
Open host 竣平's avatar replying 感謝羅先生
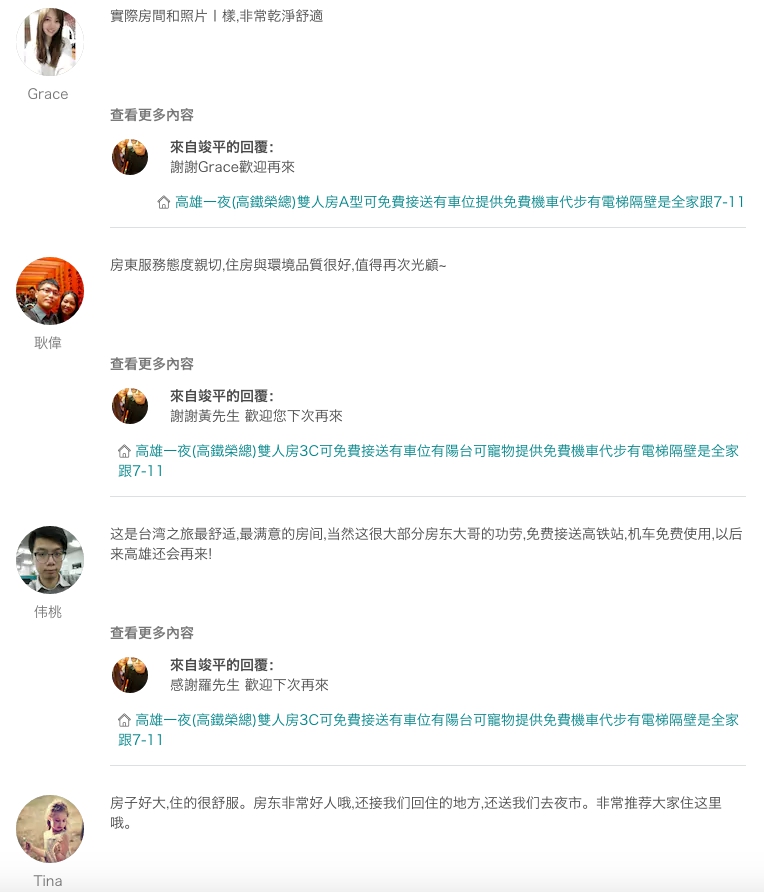(x=130, y=675)
